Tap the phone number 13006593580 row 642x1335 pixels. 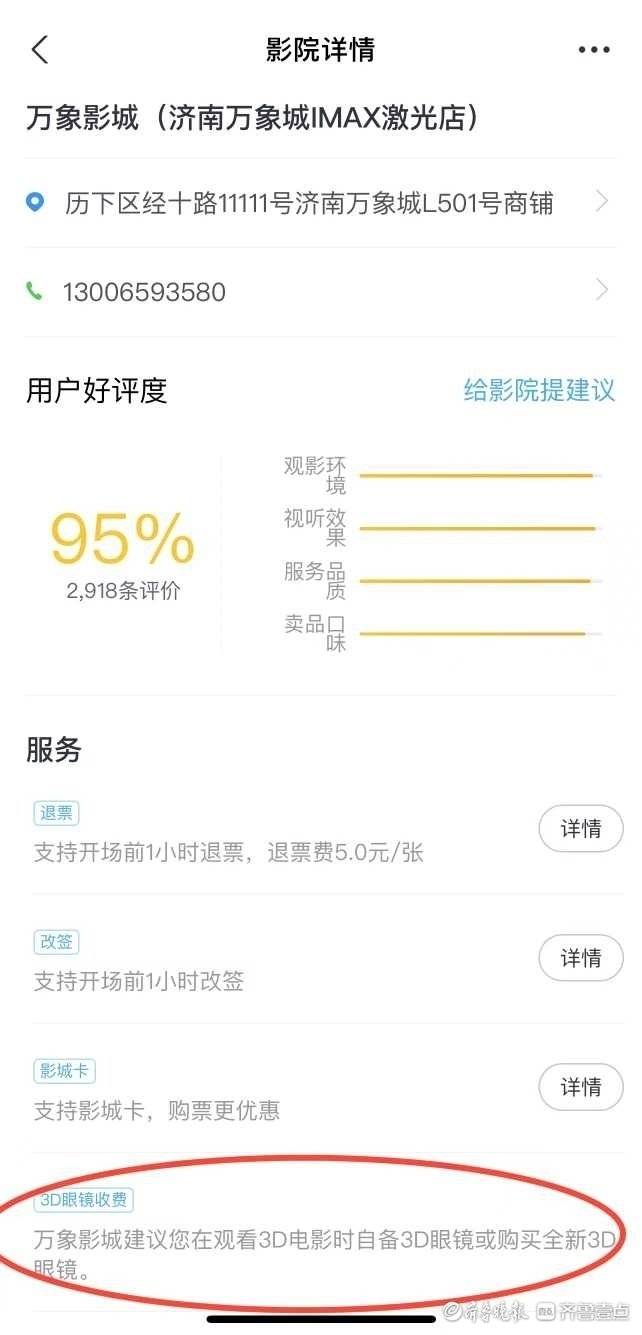(x=318, y=292)
